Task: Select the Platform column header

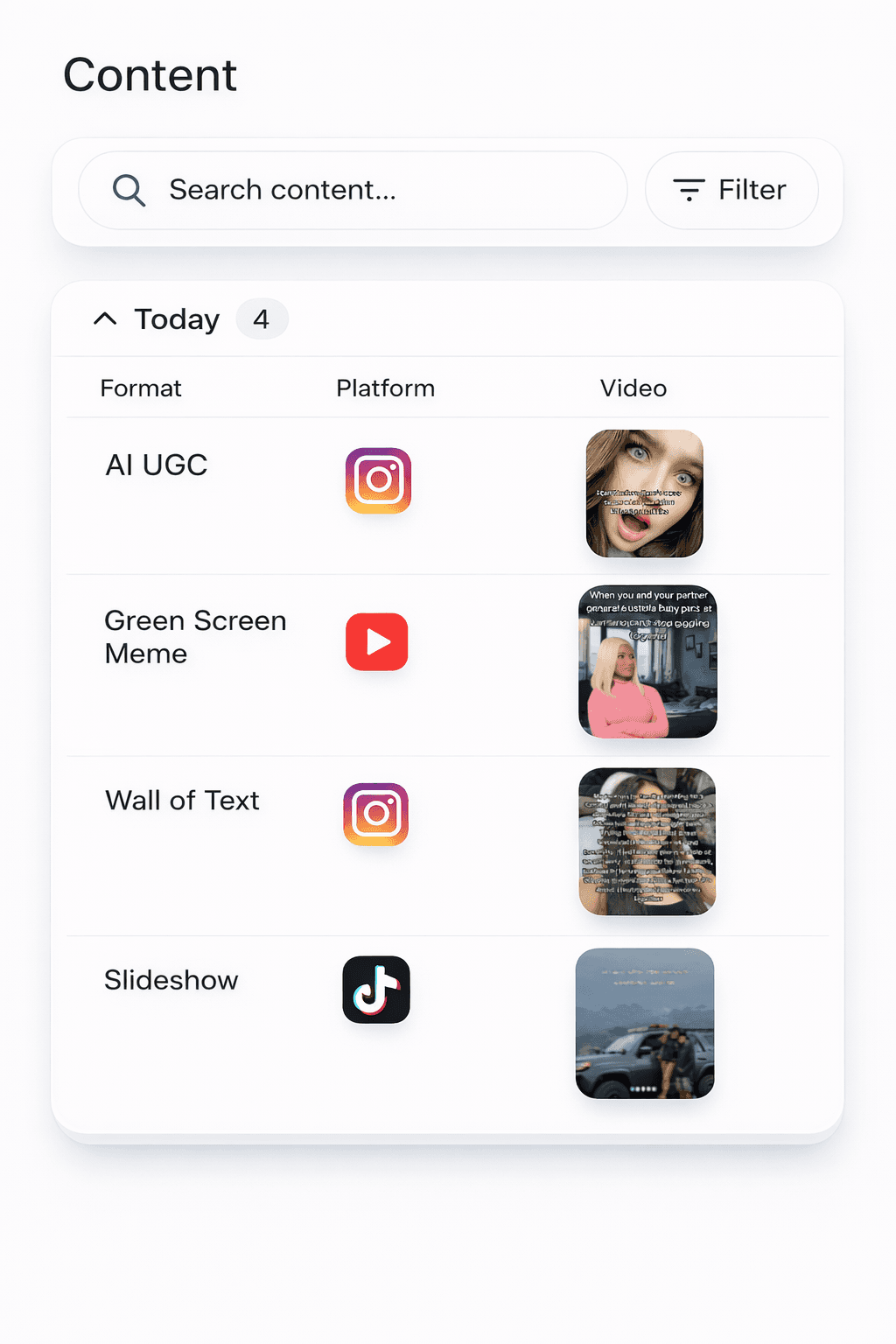Action: click(x=385, y=388)
